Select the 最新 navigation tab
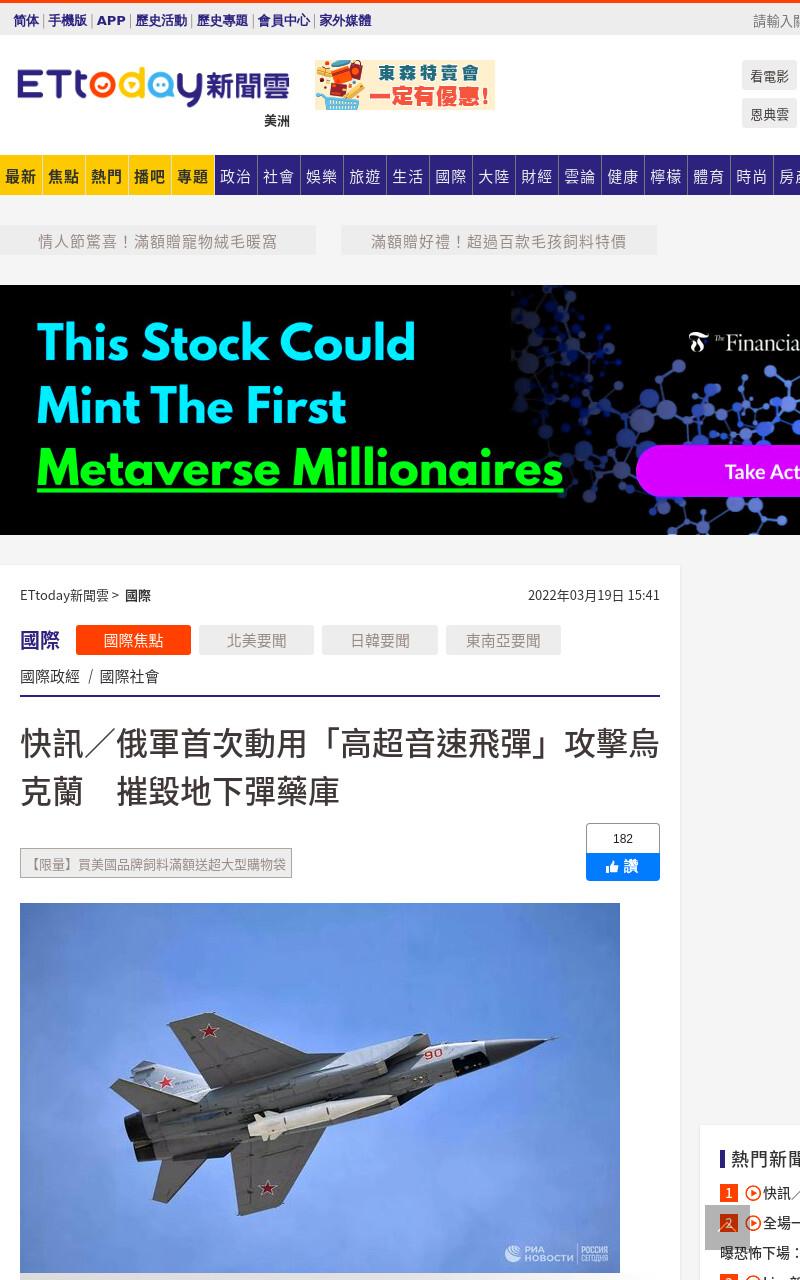 pyautogui.click(x=21, y=176)
